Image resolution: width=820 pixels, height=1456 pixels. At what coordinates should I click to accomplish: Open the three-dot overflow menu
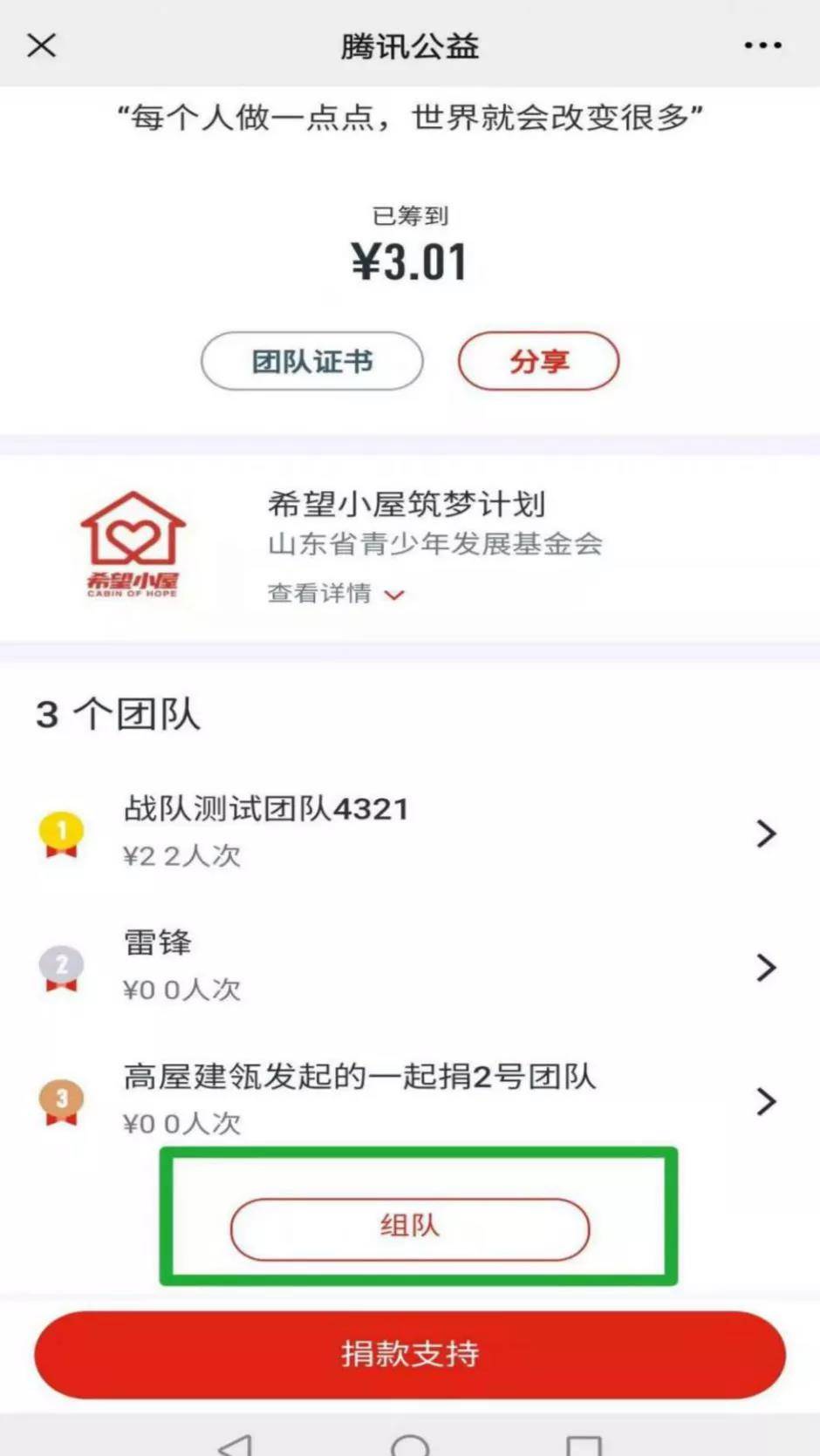pos(762,45)
